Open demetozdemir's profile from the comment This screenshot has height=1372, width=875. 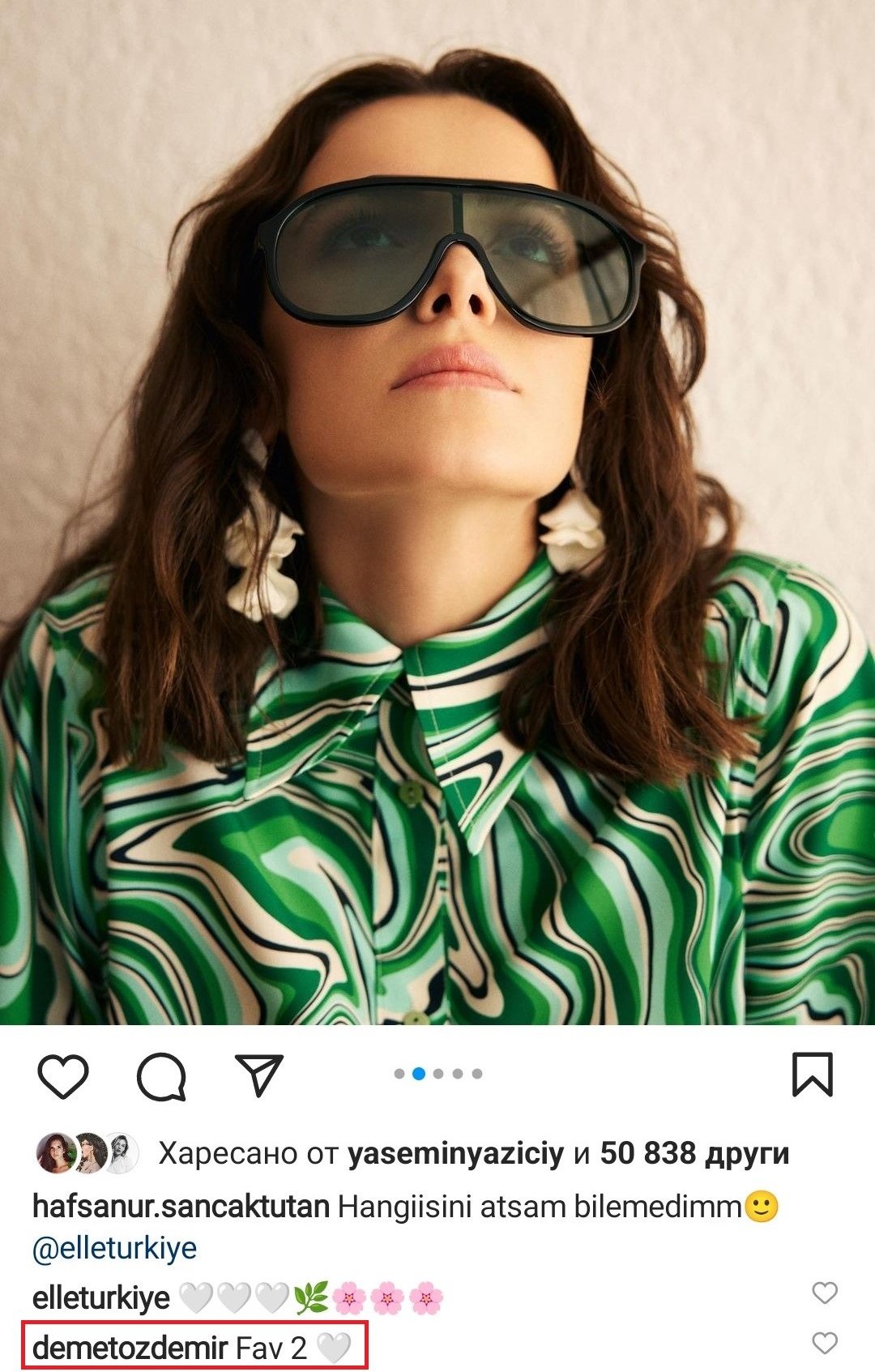pyautogui.click(x=130, y=1348)
